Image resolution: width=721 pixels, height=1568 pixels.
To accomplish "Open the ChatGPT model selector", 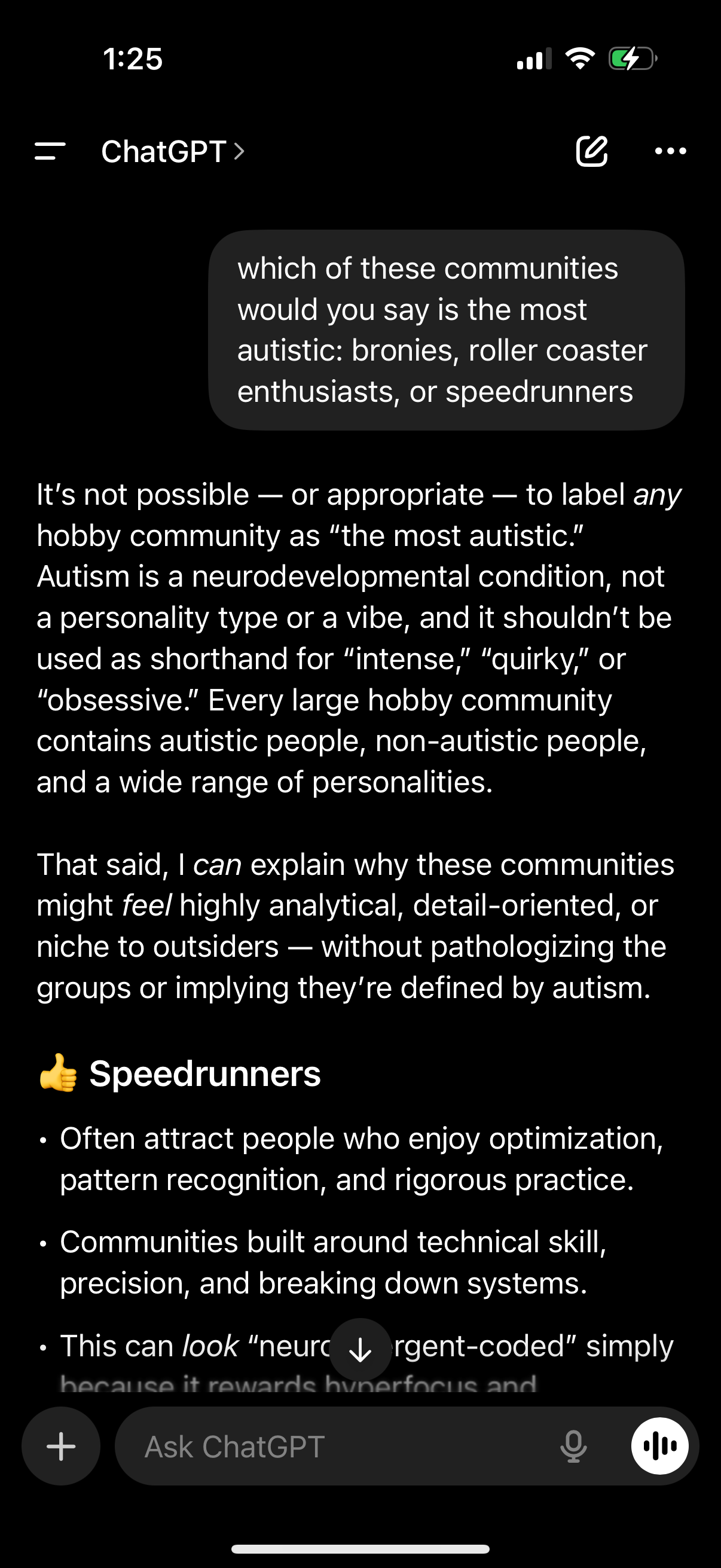I will [x=173, y=151].
